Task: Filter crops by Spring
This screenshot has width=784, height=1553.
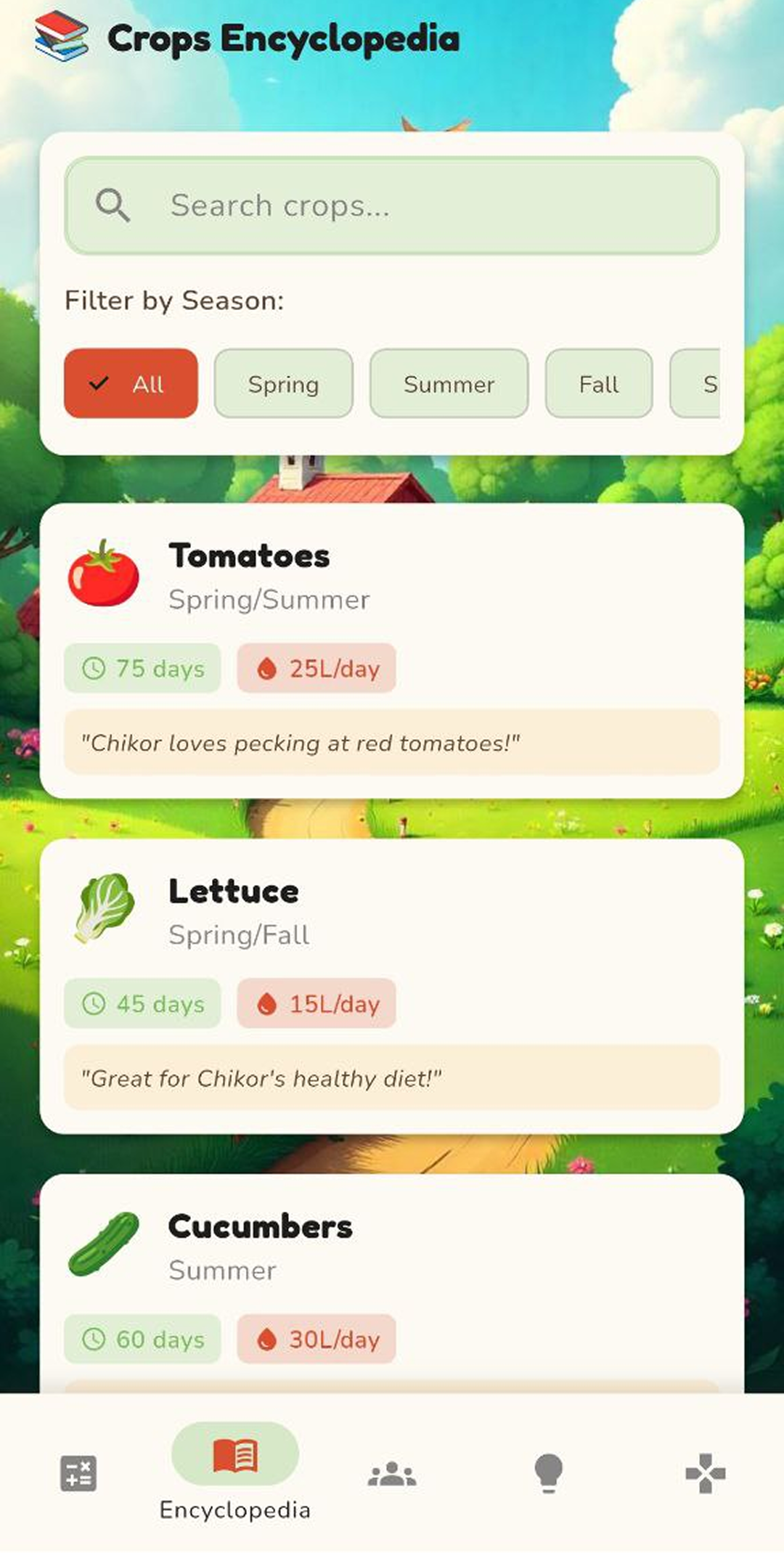Action: click(283, 383)
